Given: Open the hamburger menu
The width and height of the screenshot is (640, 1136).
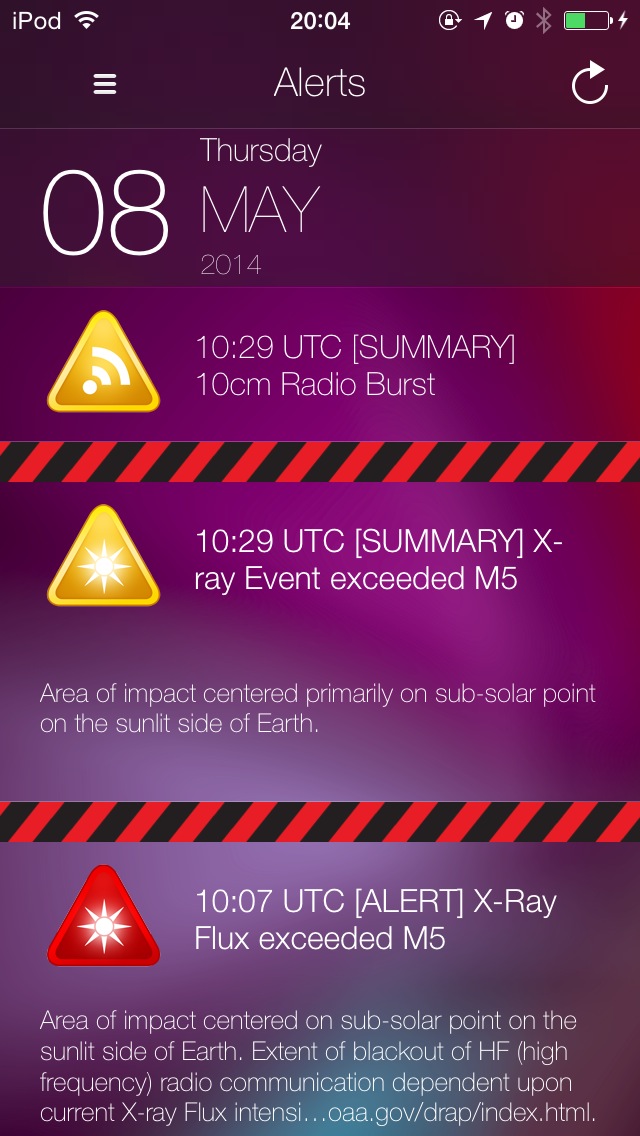Looking at the screenshot, I should [x=105, y=84].
